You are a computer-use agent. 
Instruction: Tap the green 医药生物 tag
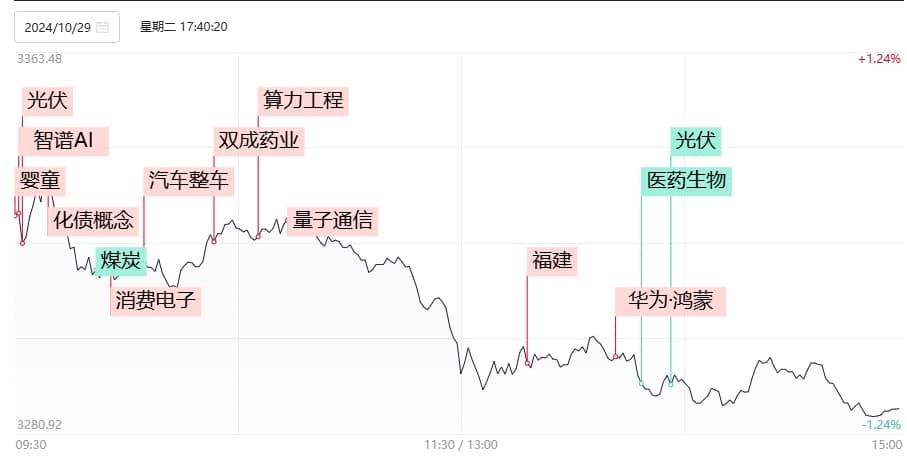tap(686, 180)
